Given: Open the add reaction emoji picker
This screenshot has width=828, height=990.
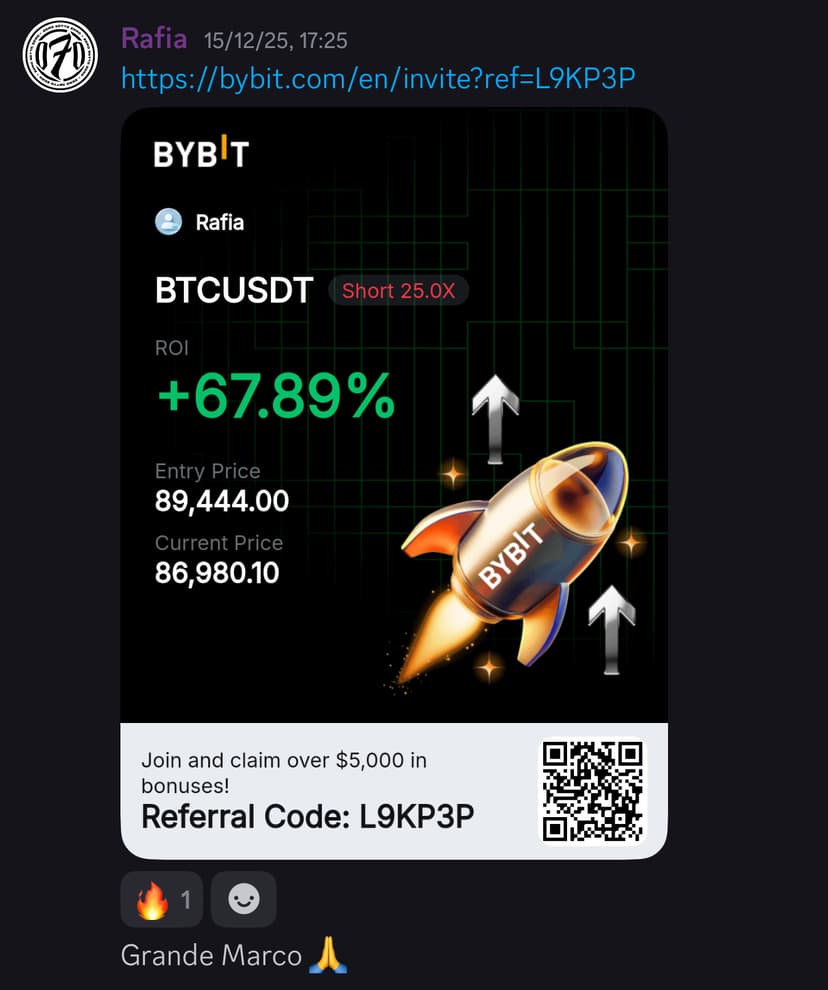Looking at the screenshot, I should coord(243,900).
